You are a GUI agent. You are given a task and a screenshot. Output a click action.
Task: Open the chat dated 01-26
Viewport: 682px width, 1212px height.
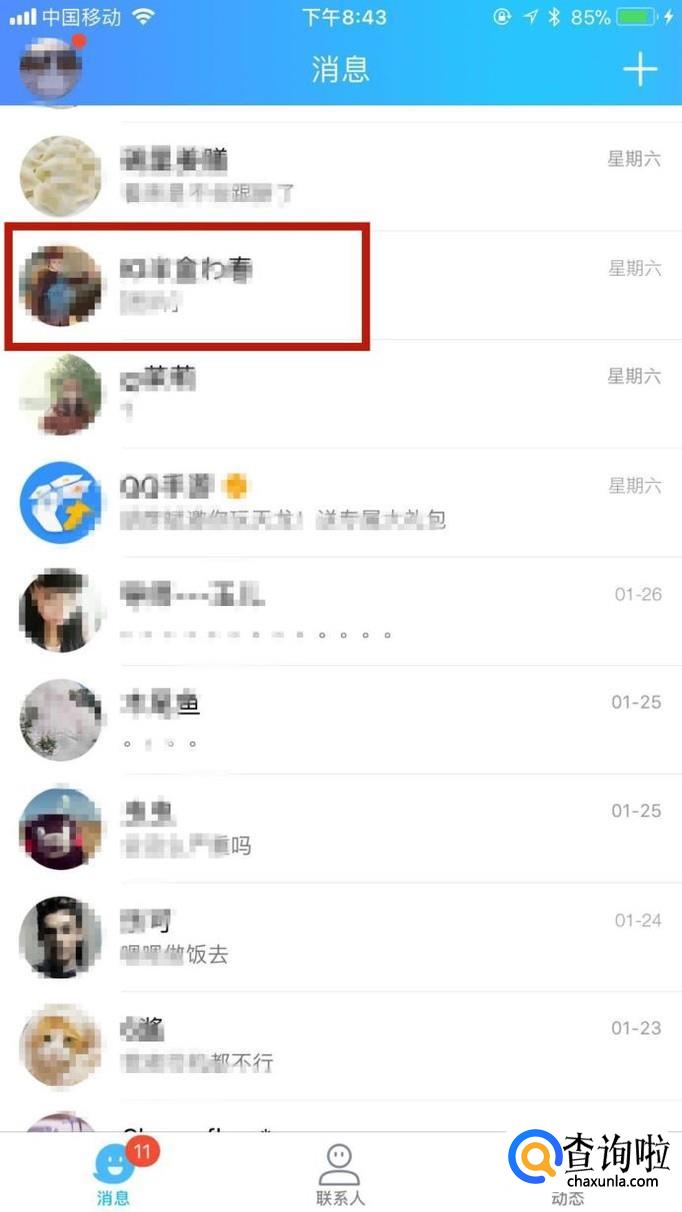(340, 611)
